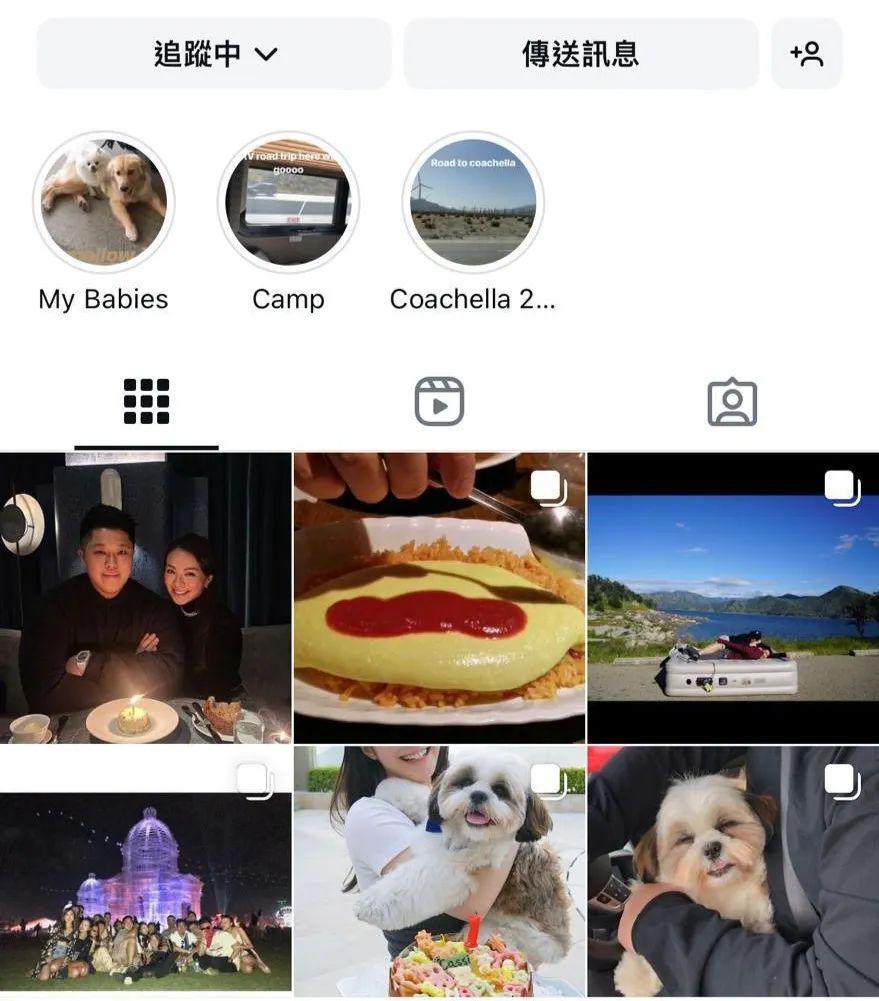Open the post of dog held in car
The image size is (879, 1001).
[x=733, y=874]
